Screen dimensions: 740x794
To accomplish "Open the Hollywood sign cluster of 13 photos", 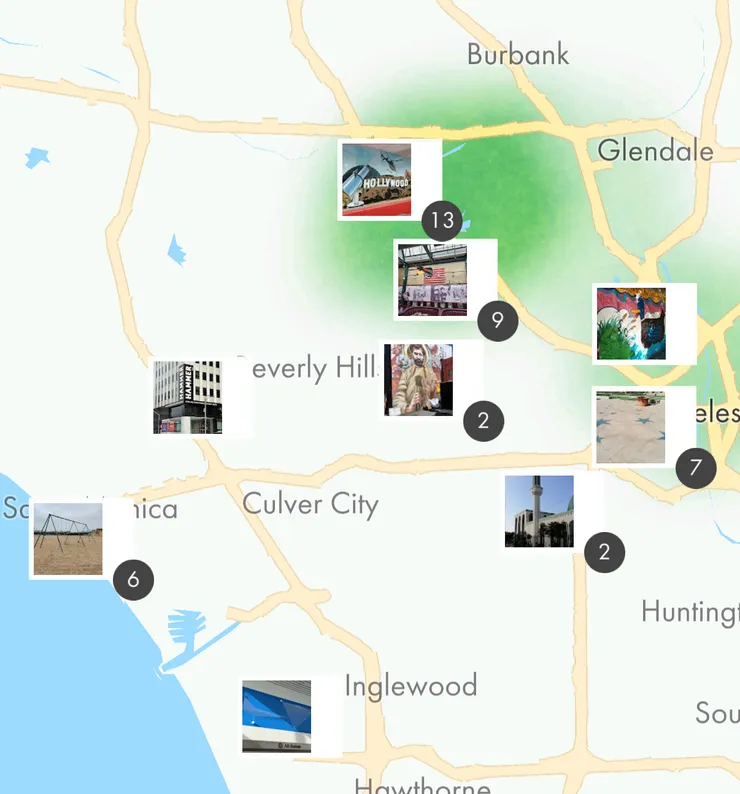I will pos(377,180).
